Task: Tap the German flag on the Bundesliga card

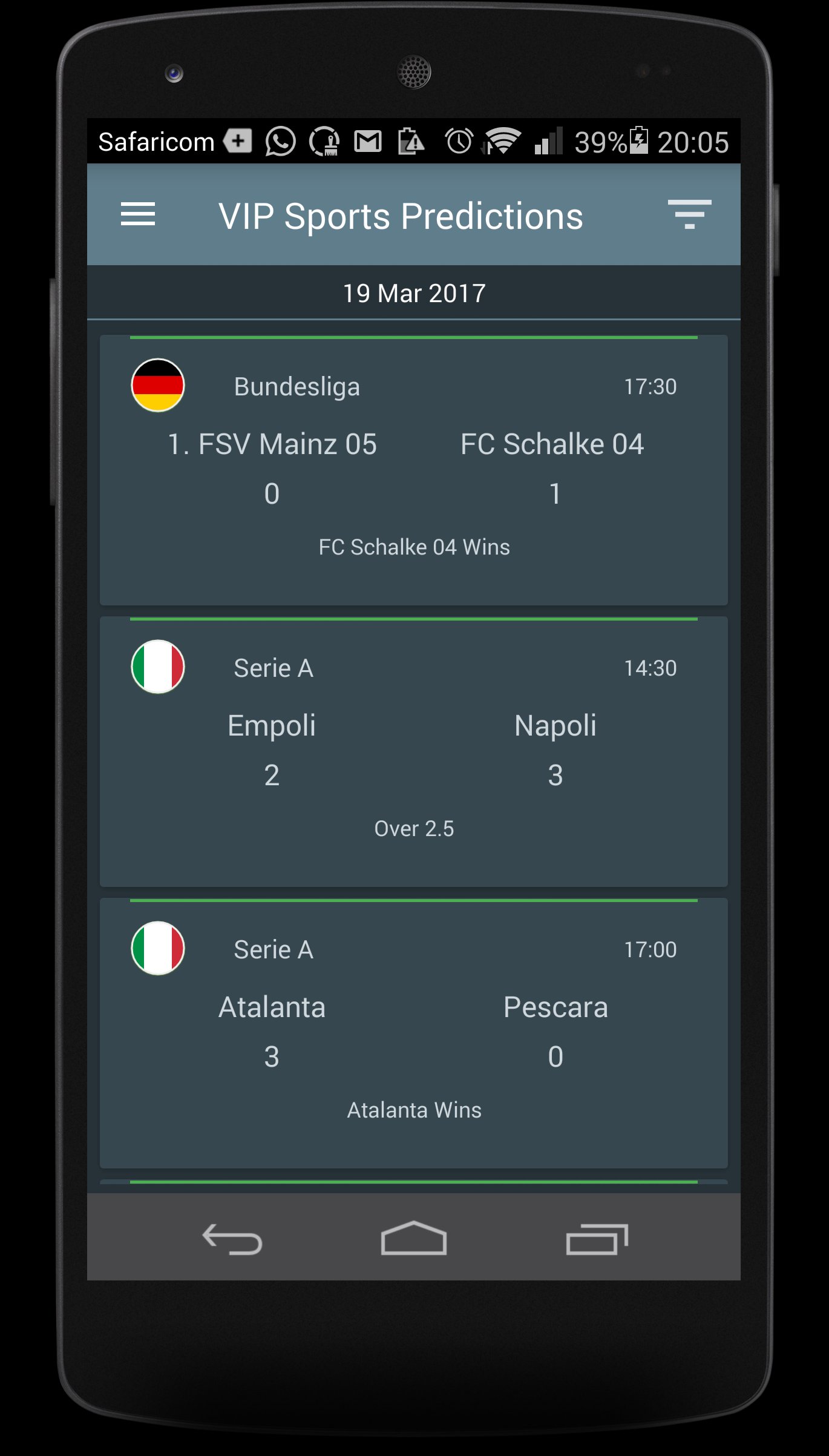Action: (x=158, y=386)
